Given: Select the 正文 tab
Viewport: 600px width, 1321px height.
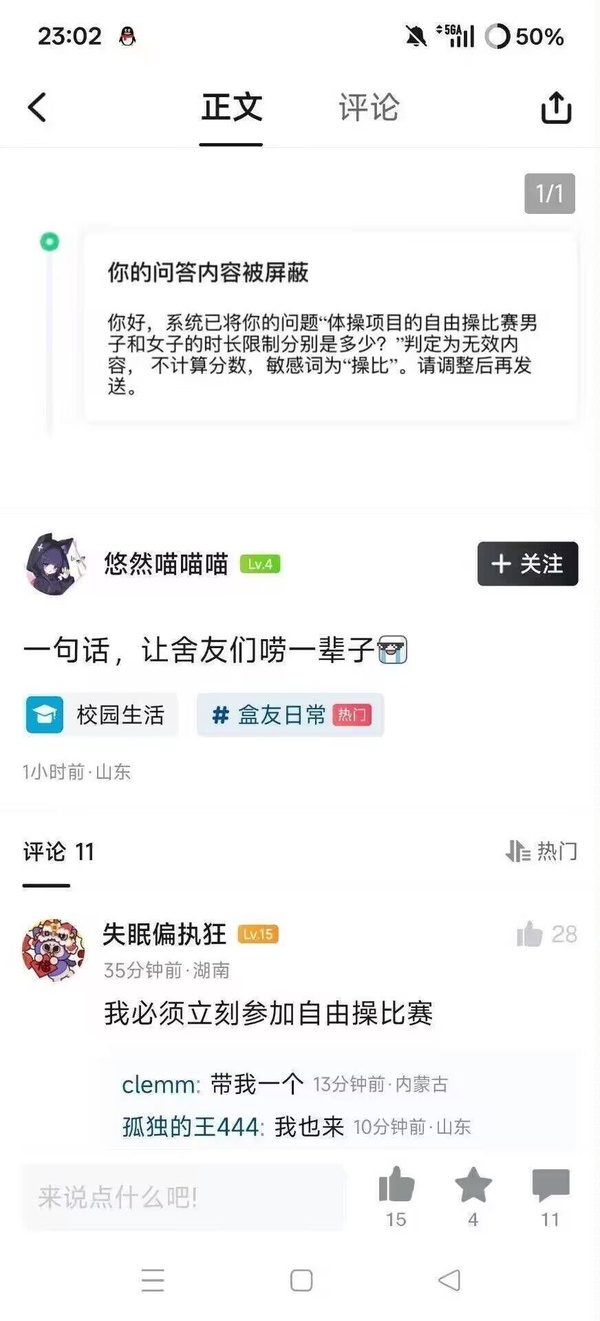Looking at the screenshot, I should click(231, 108).
